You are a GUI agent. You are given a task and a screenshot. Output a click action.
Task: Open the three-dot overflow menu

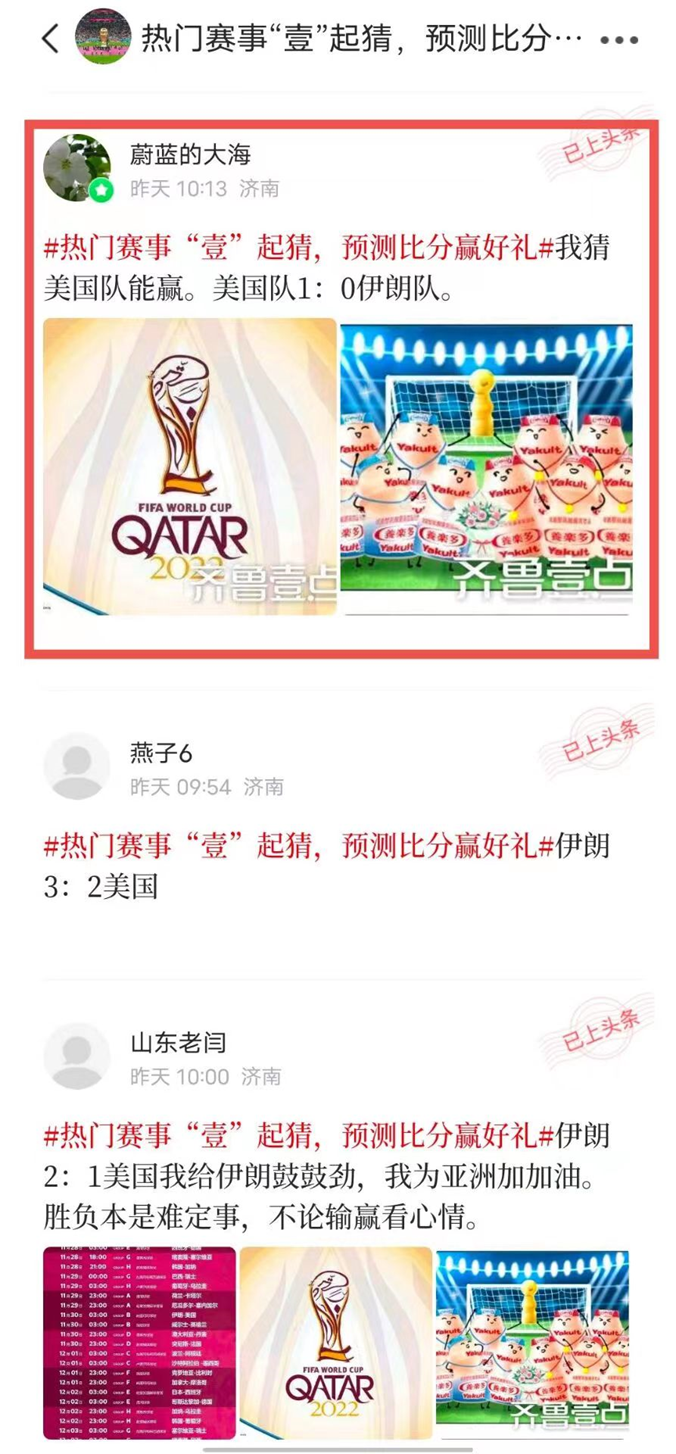tap(619, 40)
